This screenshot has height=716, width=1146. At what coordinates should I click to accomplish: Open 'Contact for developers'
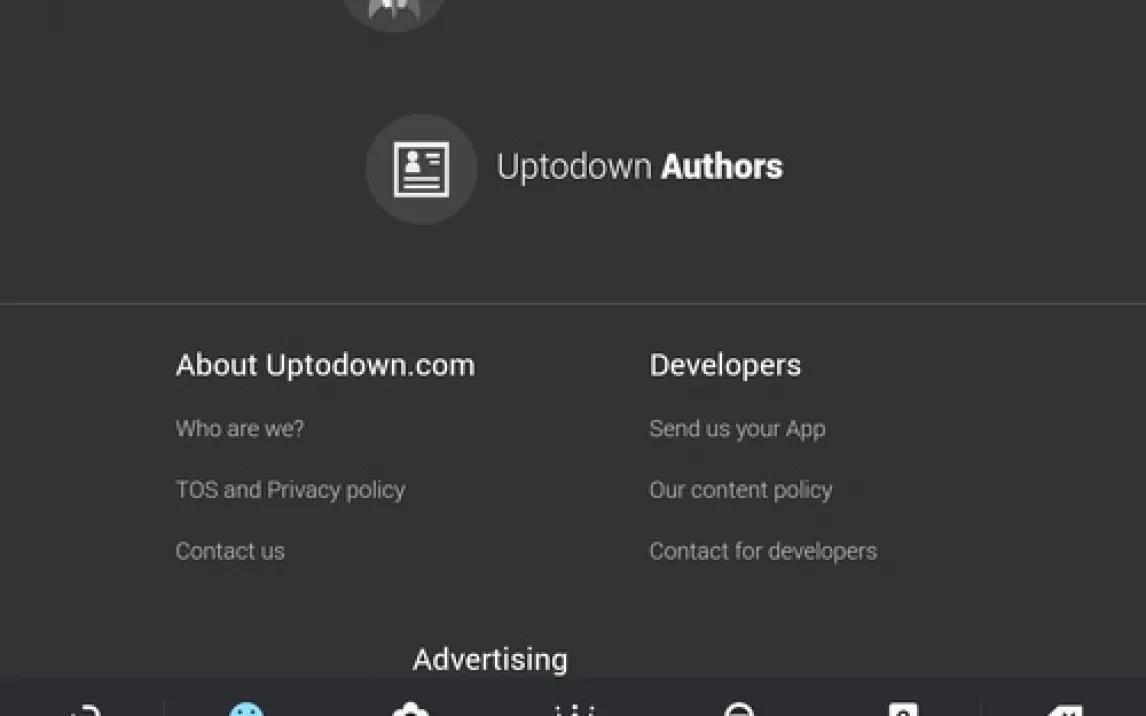click(762, 551)
